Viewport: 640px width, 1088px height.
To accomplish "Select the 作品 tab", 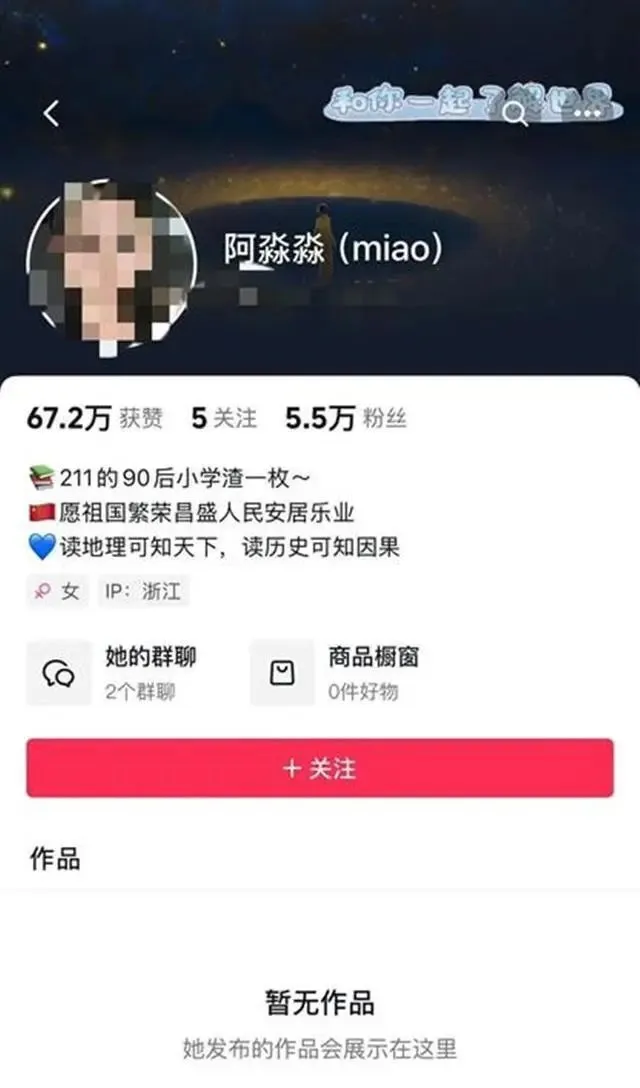I will (x=55, y=859).
